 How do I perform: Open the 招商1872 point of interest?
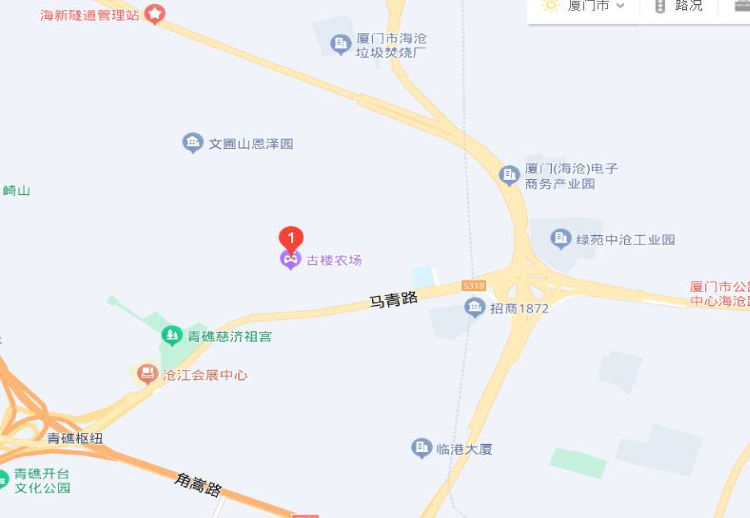475,308
